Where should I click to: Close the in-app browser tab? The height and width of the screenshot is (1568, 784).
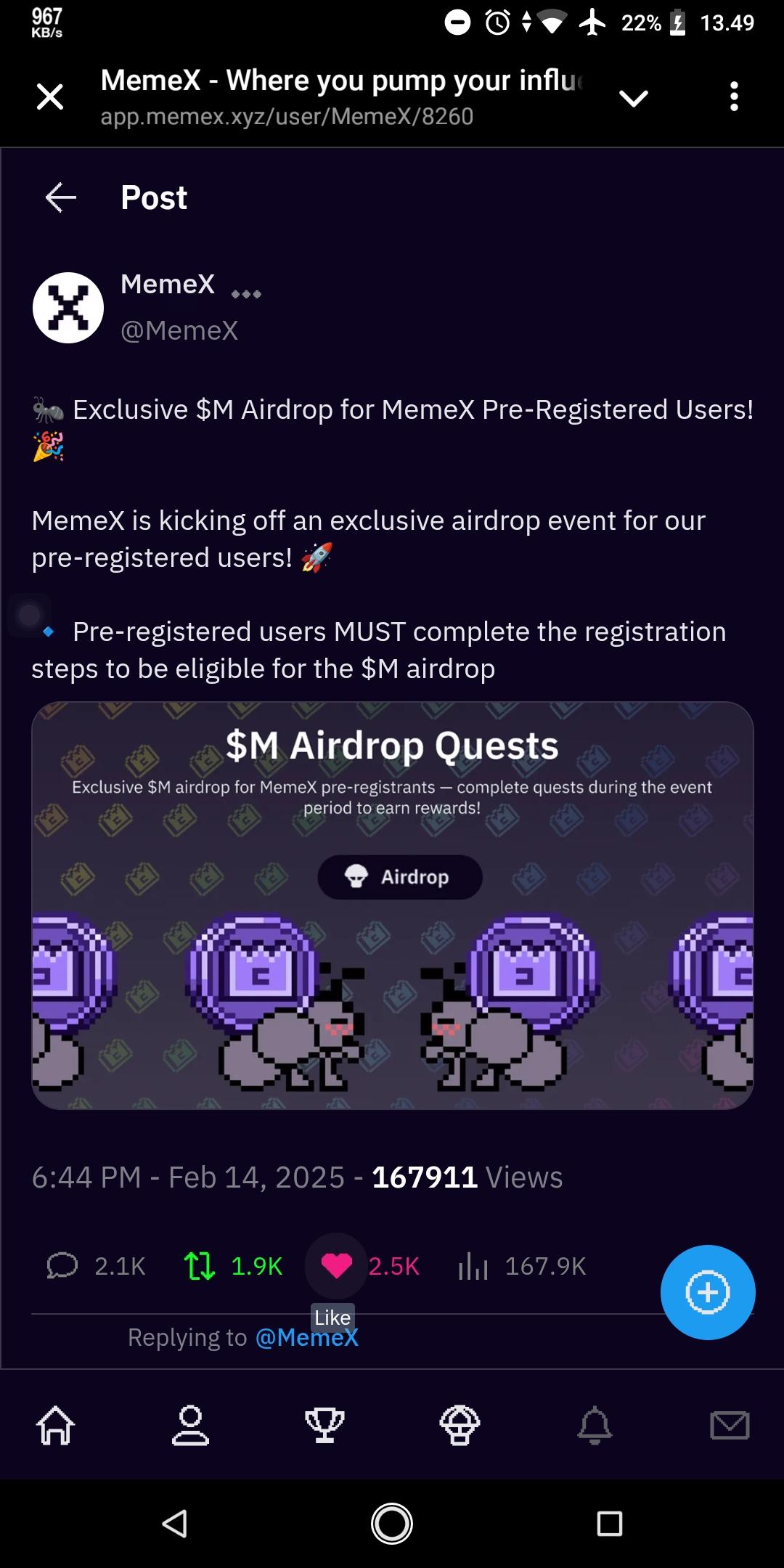(50, 97)
